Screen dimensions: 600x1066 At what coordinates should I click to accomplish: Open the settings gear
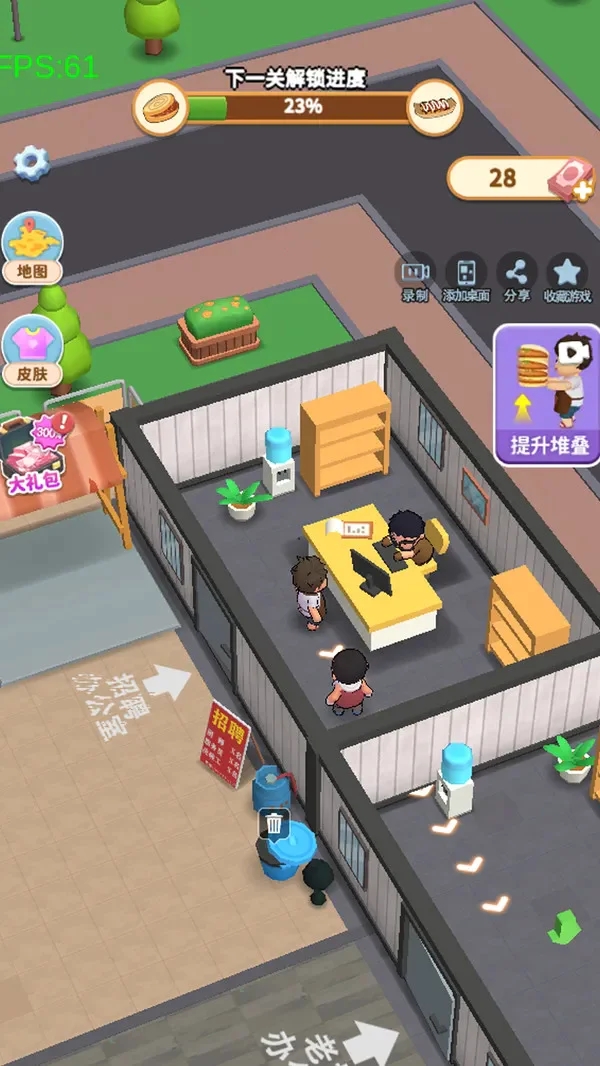click(x=31, y=162)
